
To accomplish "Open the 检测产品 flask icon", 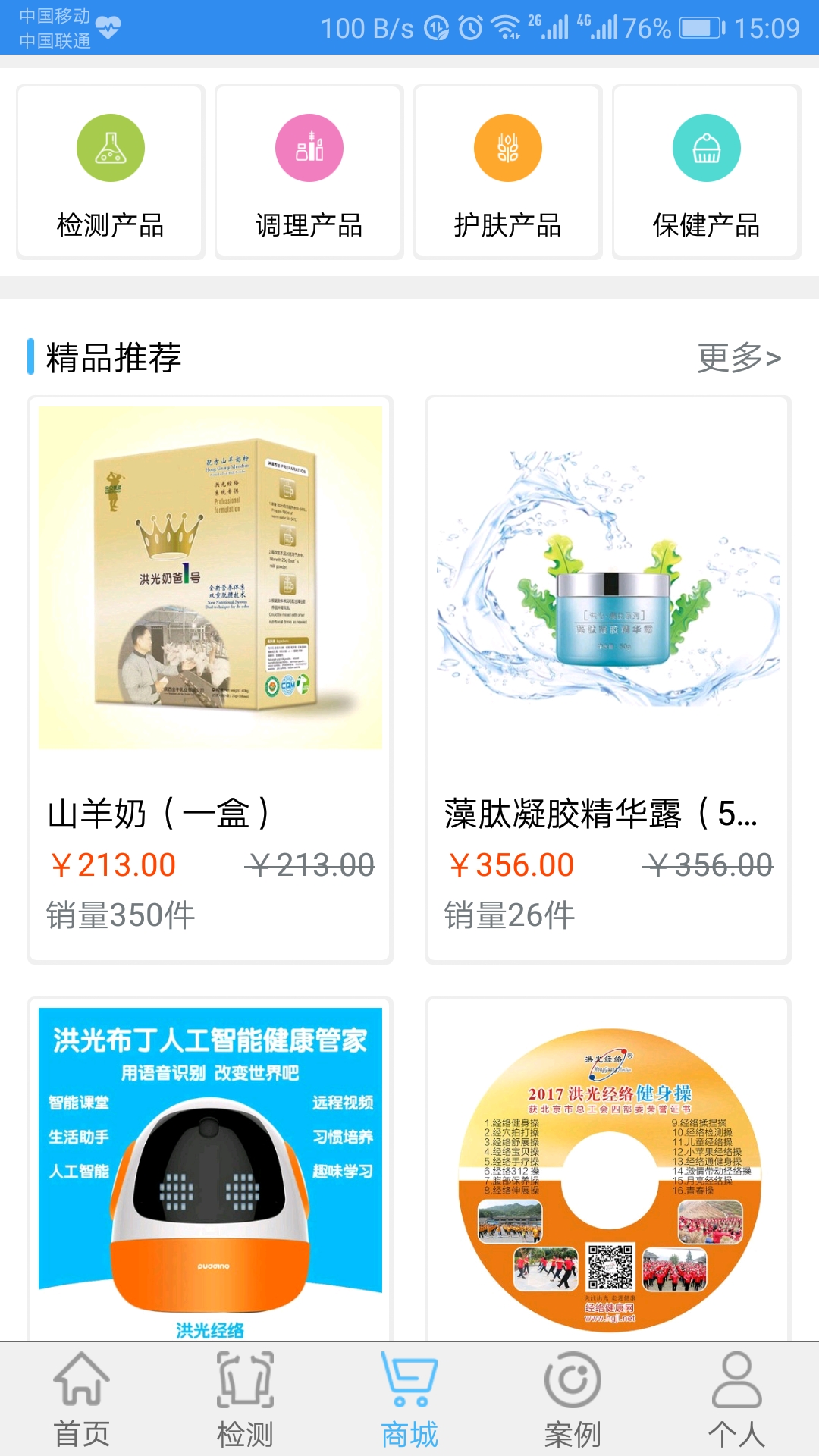I will pos(111,149).
